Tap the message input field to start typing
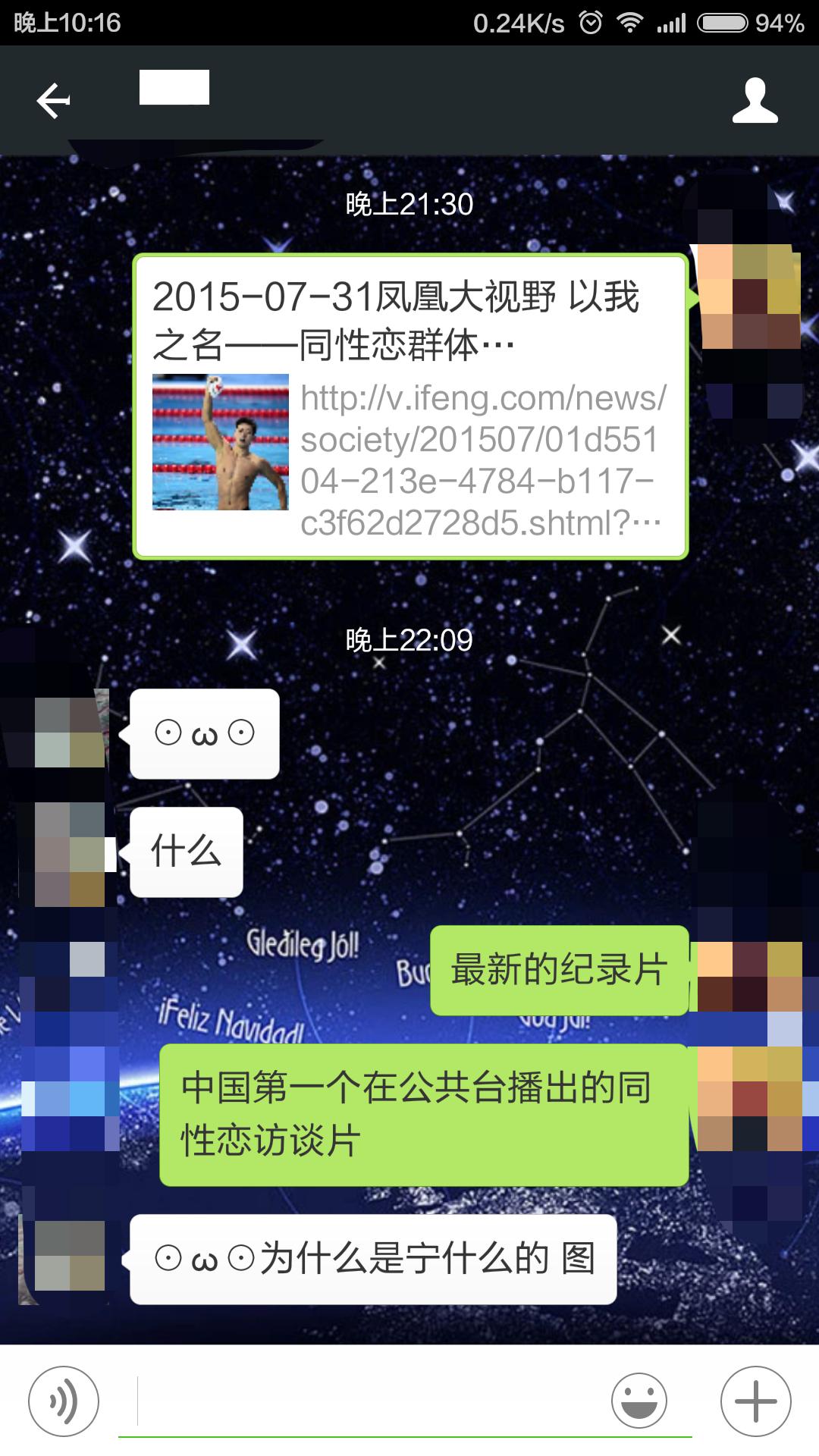Viewport: 819px width, 1456px height. tap(341, 1399)
